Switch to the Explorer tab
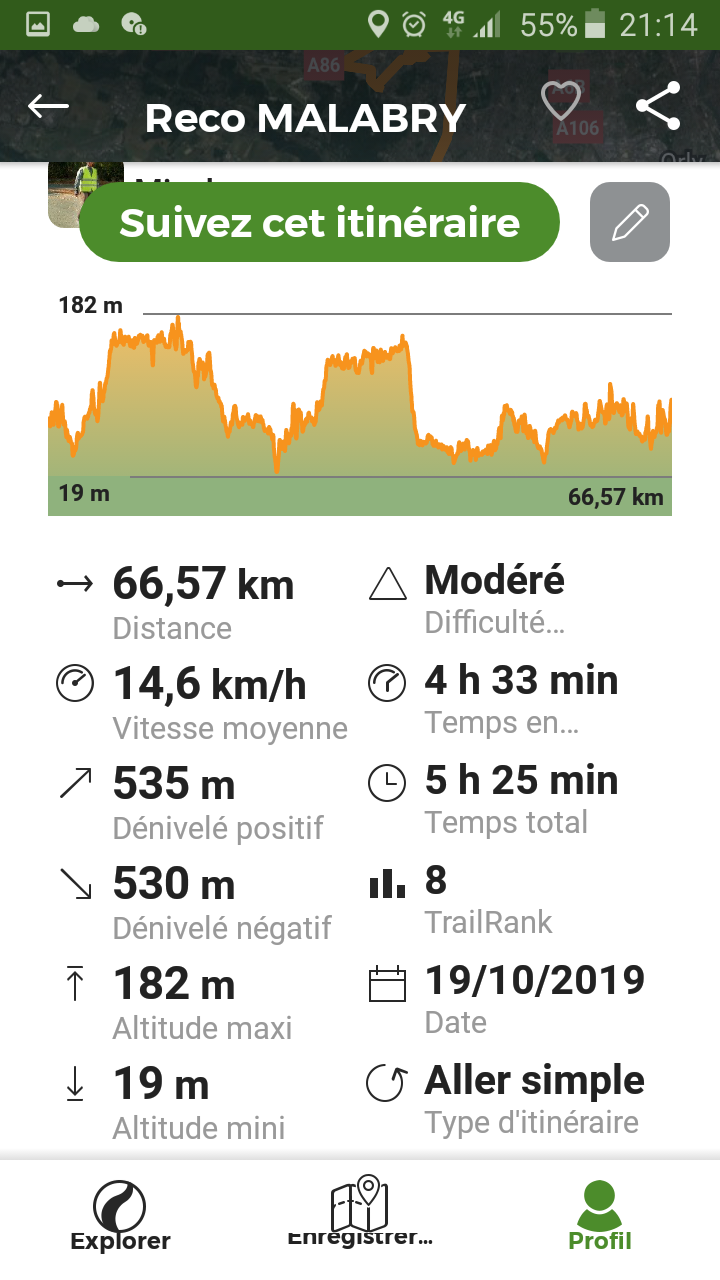This screenshot has height=1280, width=720. tap(120, 1216)
